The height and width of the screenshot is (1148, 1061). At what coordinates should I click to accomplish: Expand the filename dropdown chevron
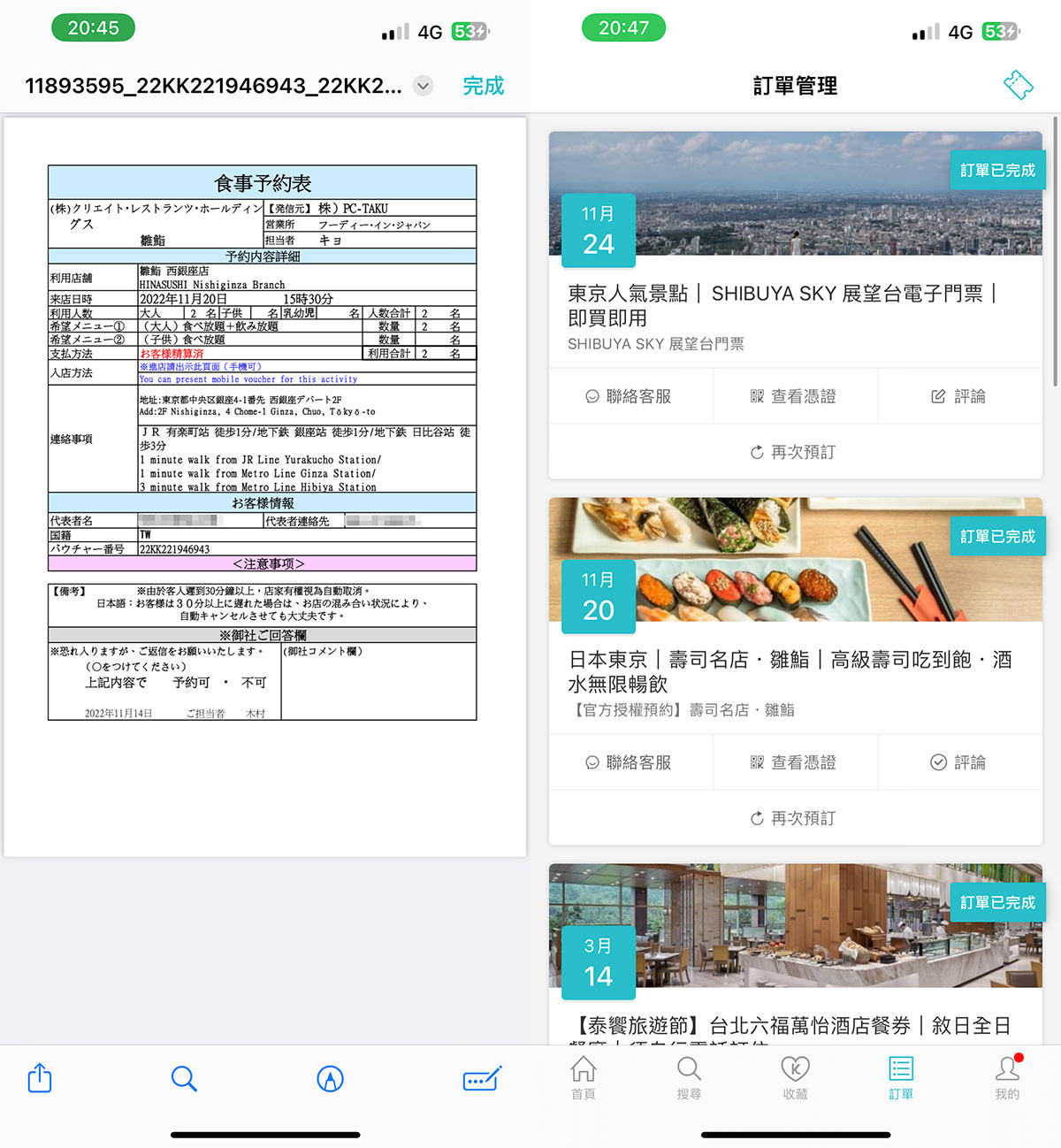[x=423, y=86]
